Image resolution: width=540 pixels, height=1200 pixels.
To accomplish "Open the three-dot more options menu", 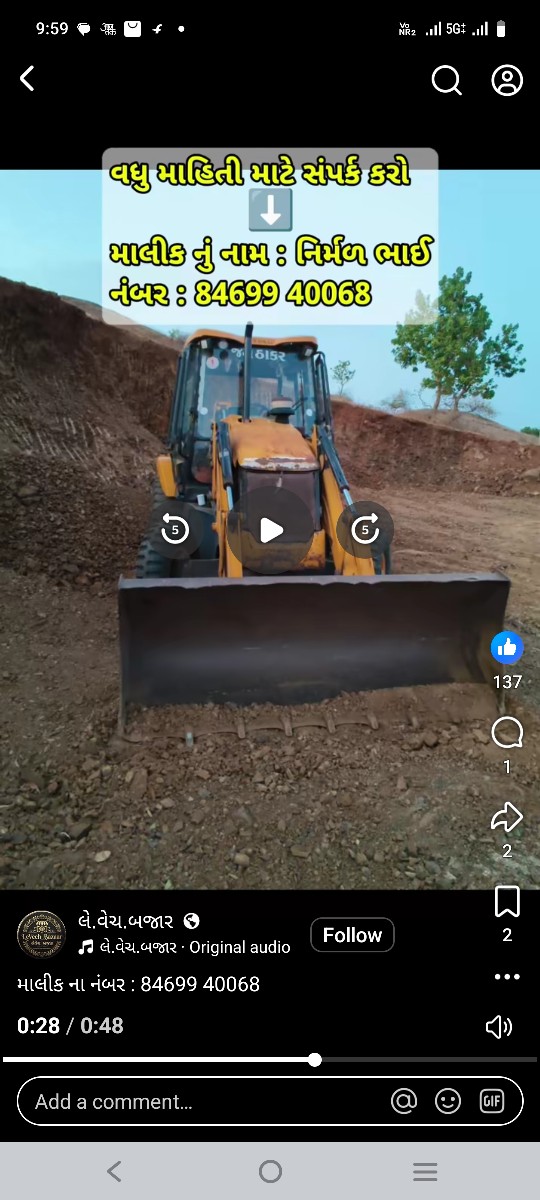I will tap(507, 977).
